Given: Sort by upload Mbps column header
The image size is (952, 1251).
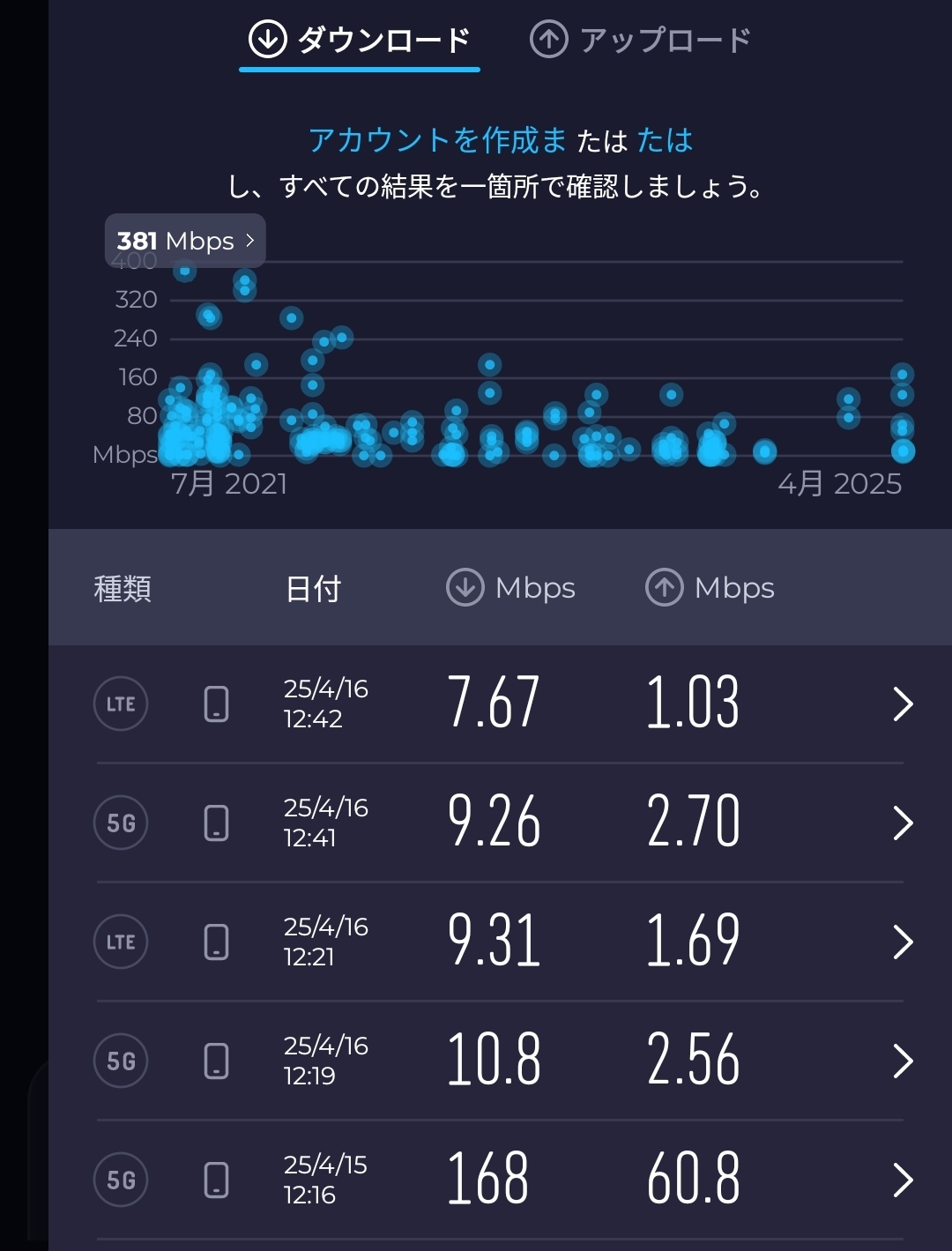Looking at the screenshot, I should pyautogui.click(x=710, y=588).
